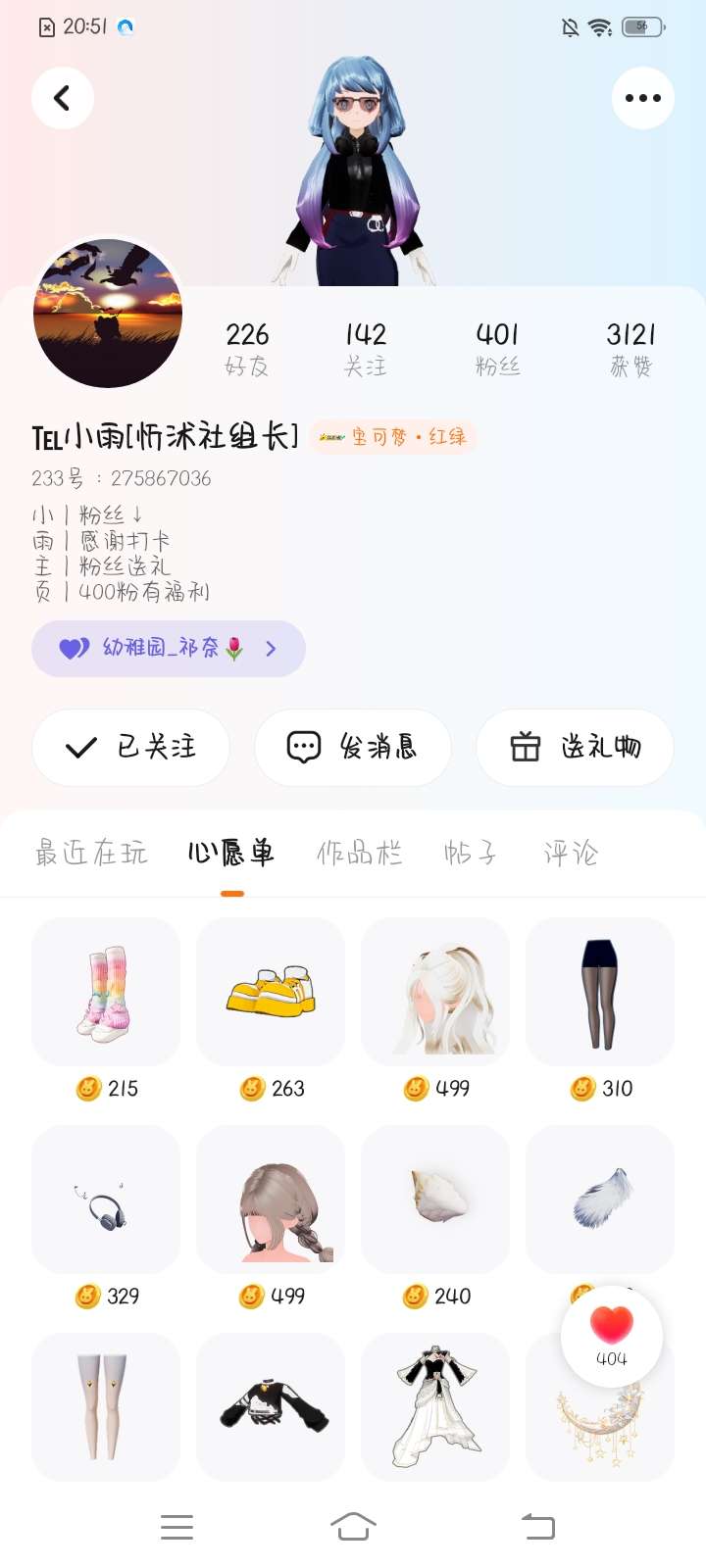Screen dimensions: 706x1568
Task: Open the seashell item priced 240
Action: (x=435, y=1200)
